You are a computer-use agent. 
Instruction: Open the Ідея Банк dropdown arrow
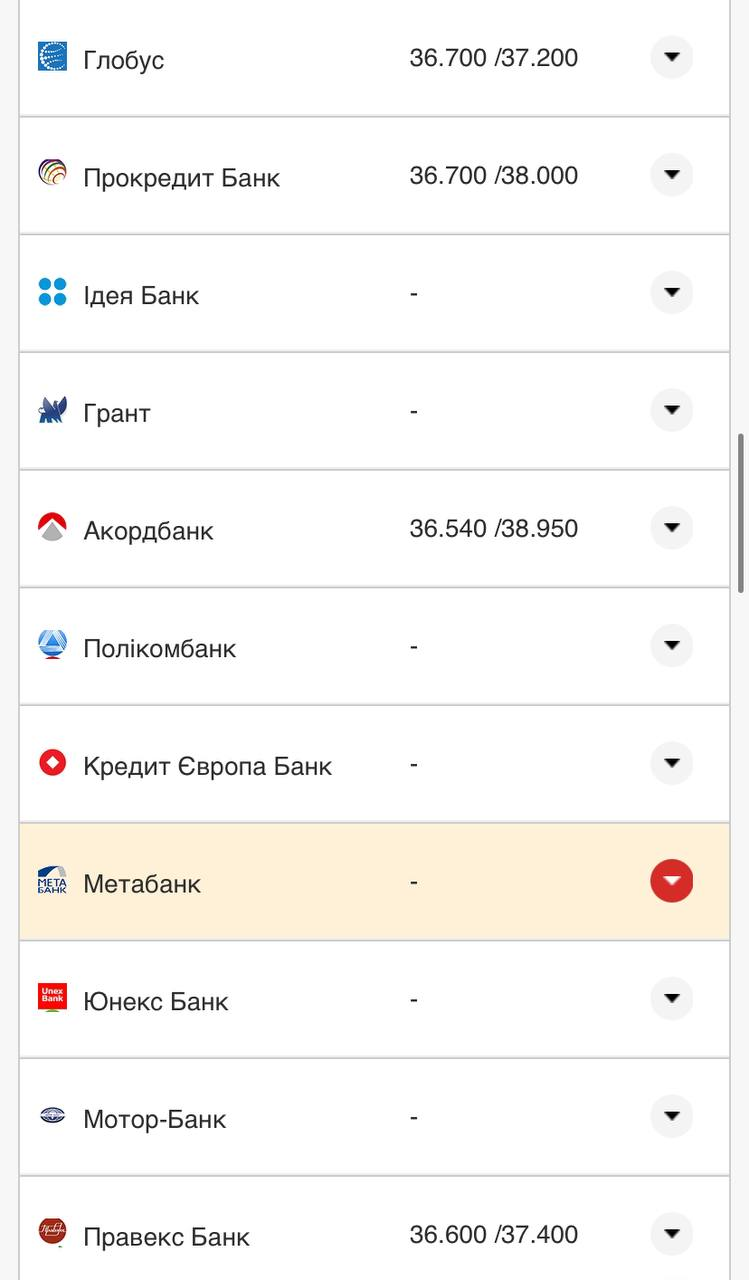tap(671, 293)
